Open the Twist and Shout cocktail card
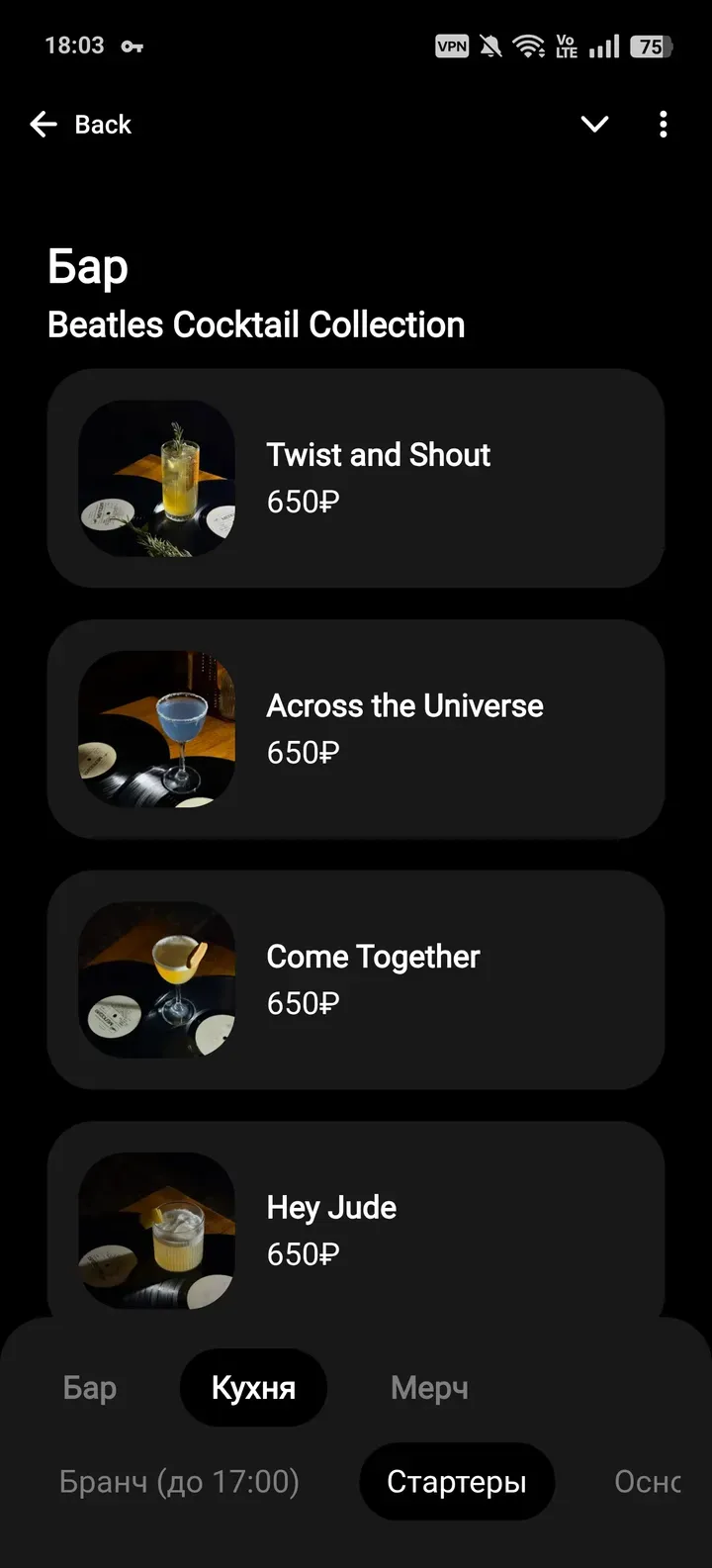The width and height of the screenshot is (712, 1568). point(356,479)
